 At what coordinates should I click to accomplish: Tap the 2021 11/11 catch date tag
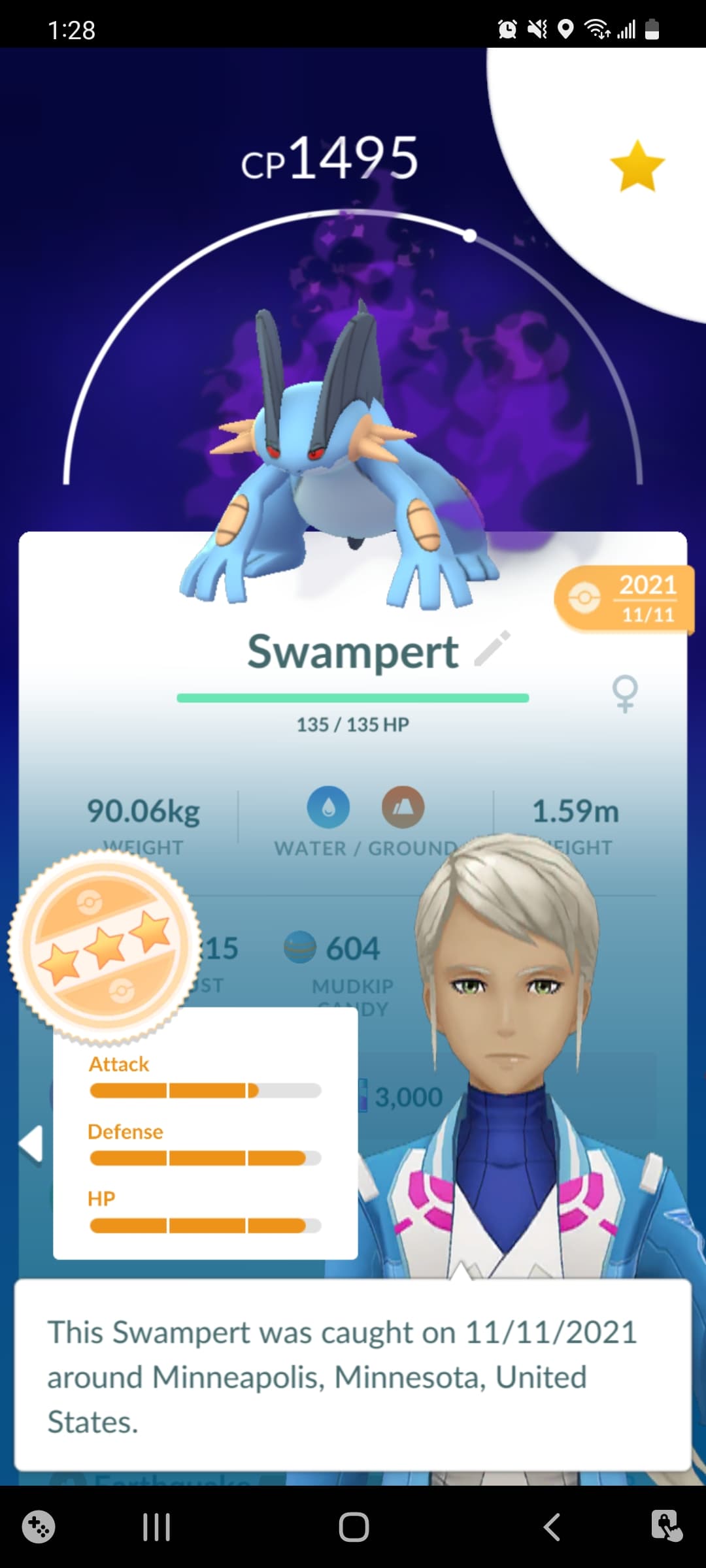(x=623, y=599)
